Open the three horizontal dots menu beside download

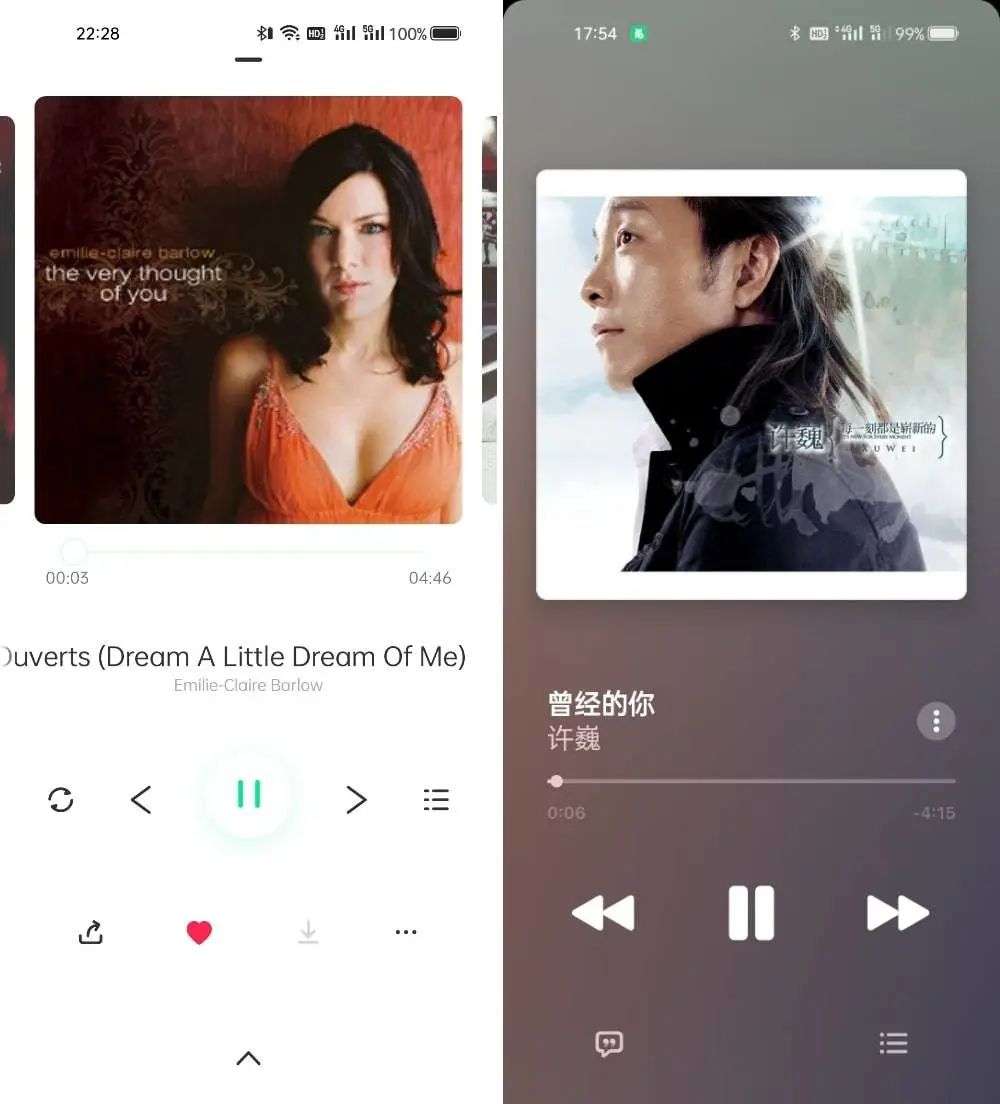click(405, 932)
